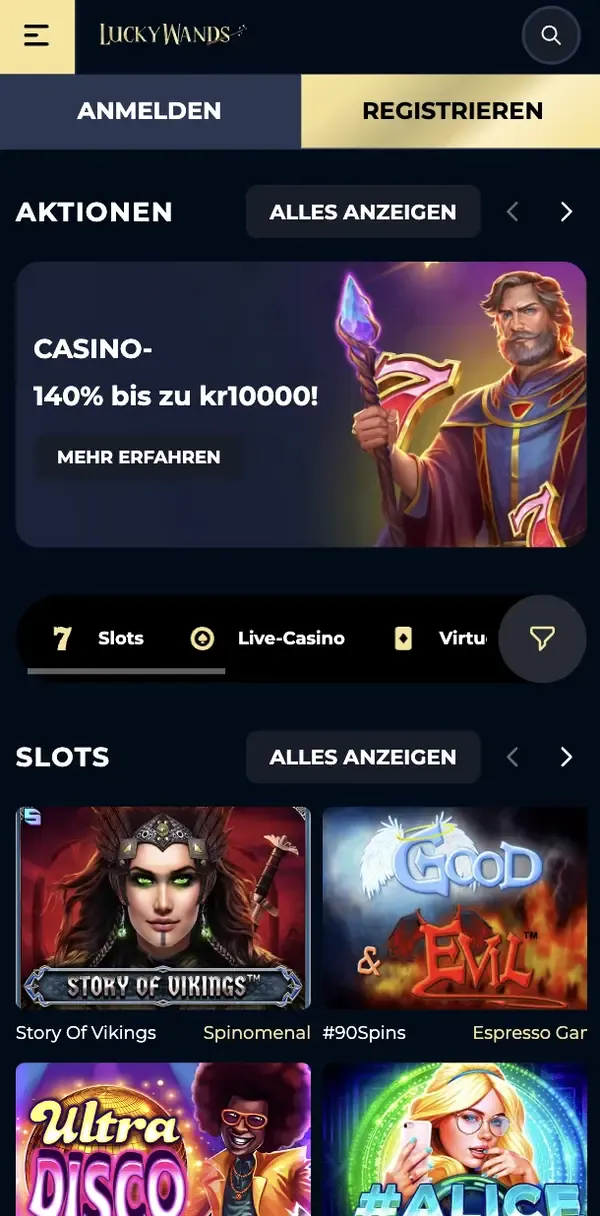This screenshot has width=600, height=1216.
Task: Tap the Anmelden login button
Action: [150, 111]
